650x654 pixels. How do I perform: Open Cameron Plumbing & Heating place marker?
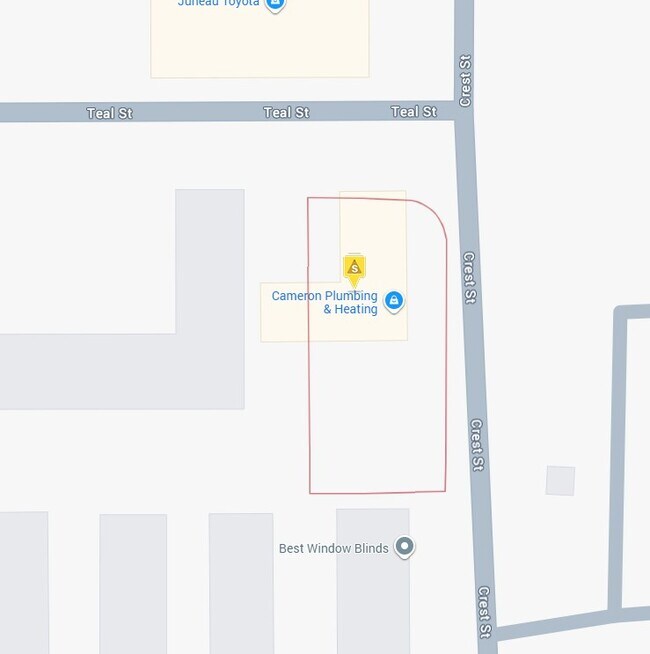[x=393, y=301]
